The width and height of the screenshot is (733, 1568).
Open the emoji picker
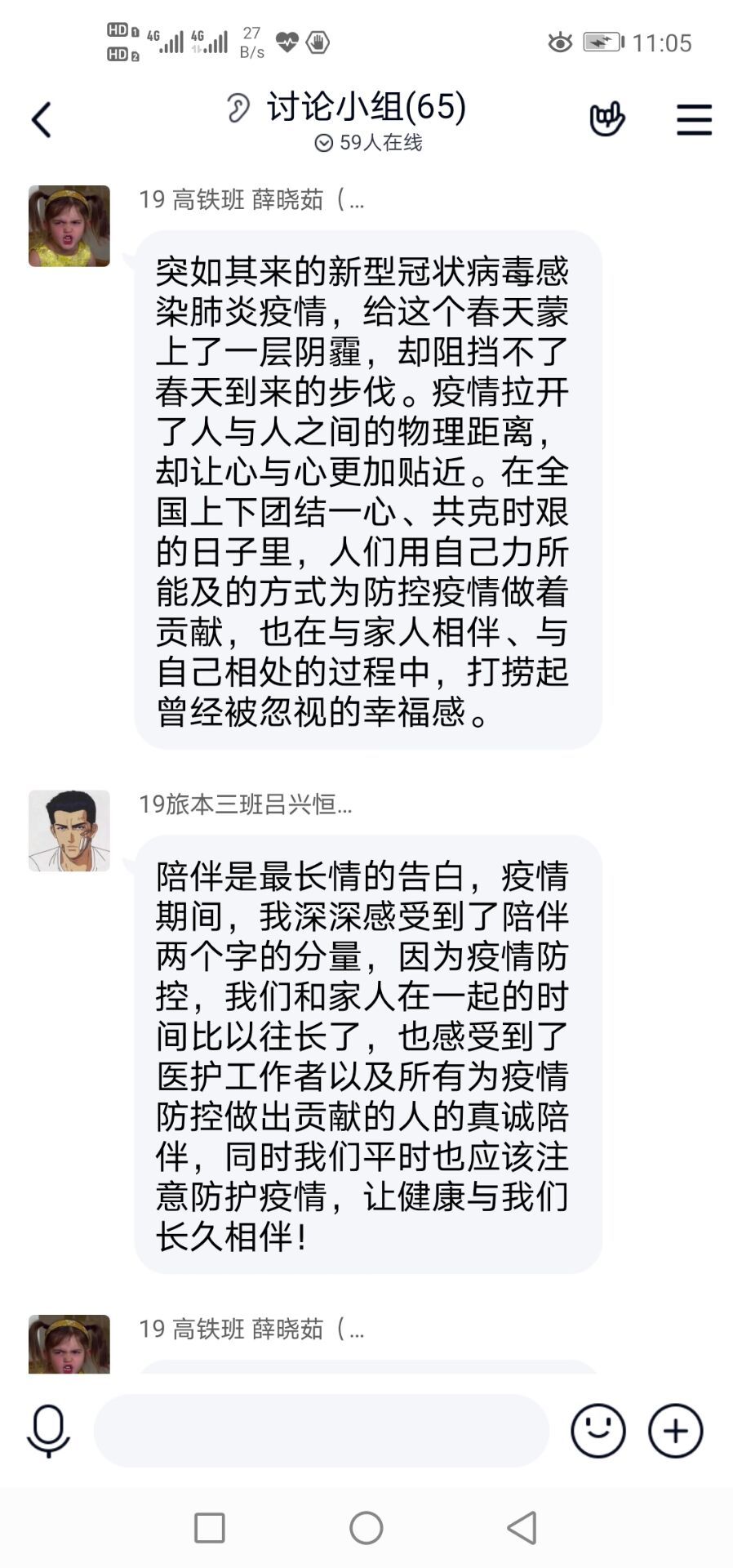click(x=598, y=1430)
